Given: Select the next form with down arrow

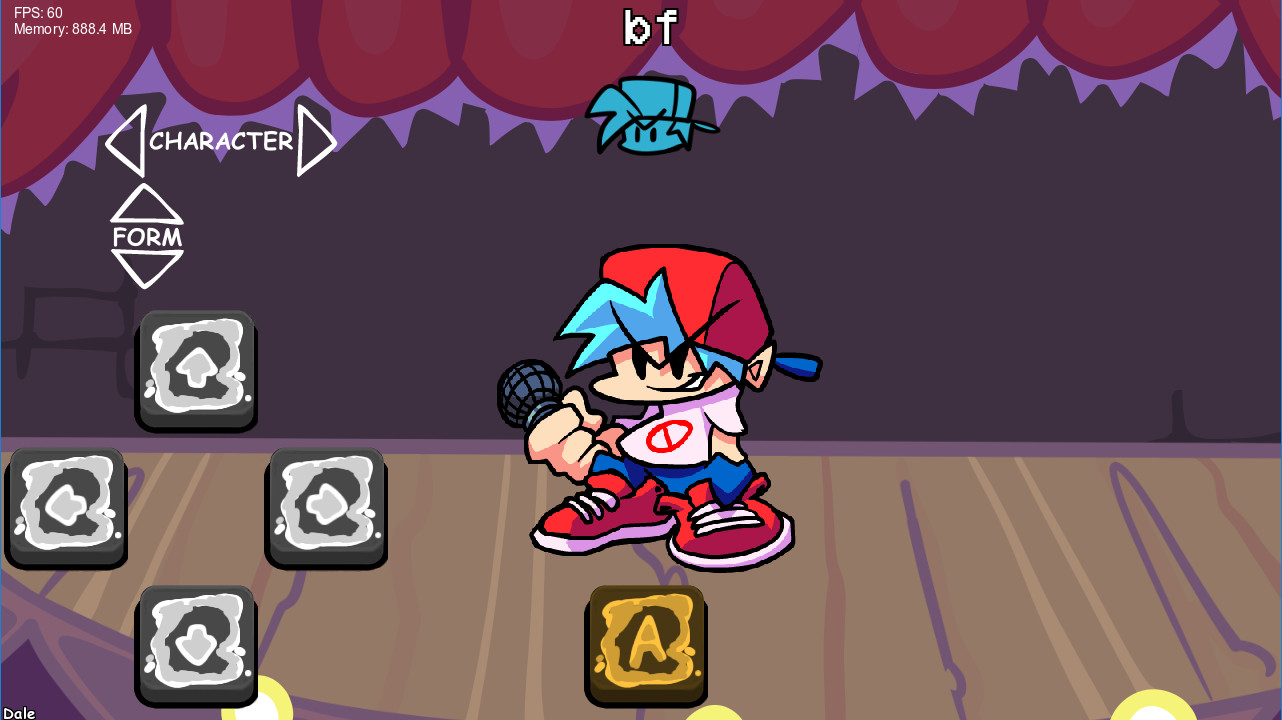Looking at the screenshot, I should pyautogui.click(x=147, y=267).
